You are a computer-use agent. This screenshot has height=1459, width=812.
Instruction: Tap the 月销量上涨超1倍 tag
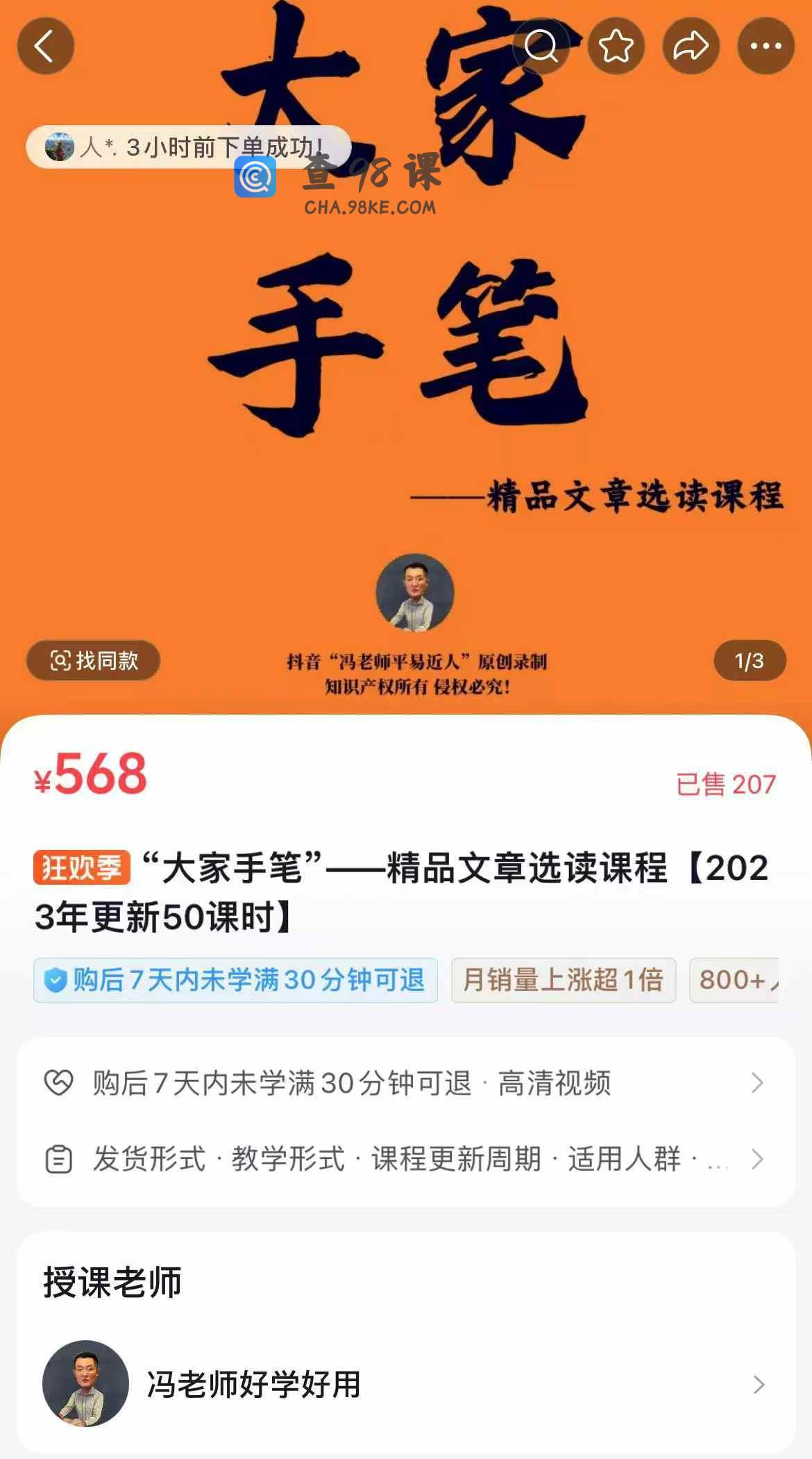[563, 980]
